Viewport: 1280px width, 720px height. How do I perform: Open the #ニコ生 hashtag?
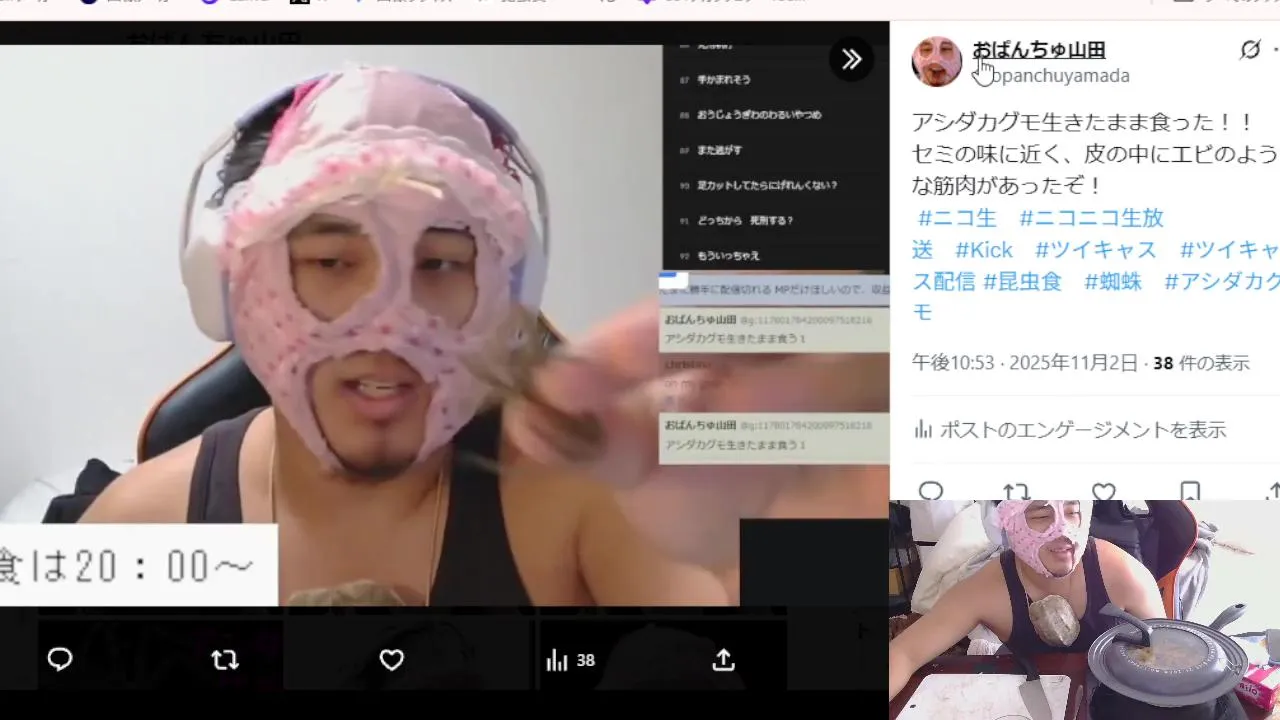click(x=957, y=218)
